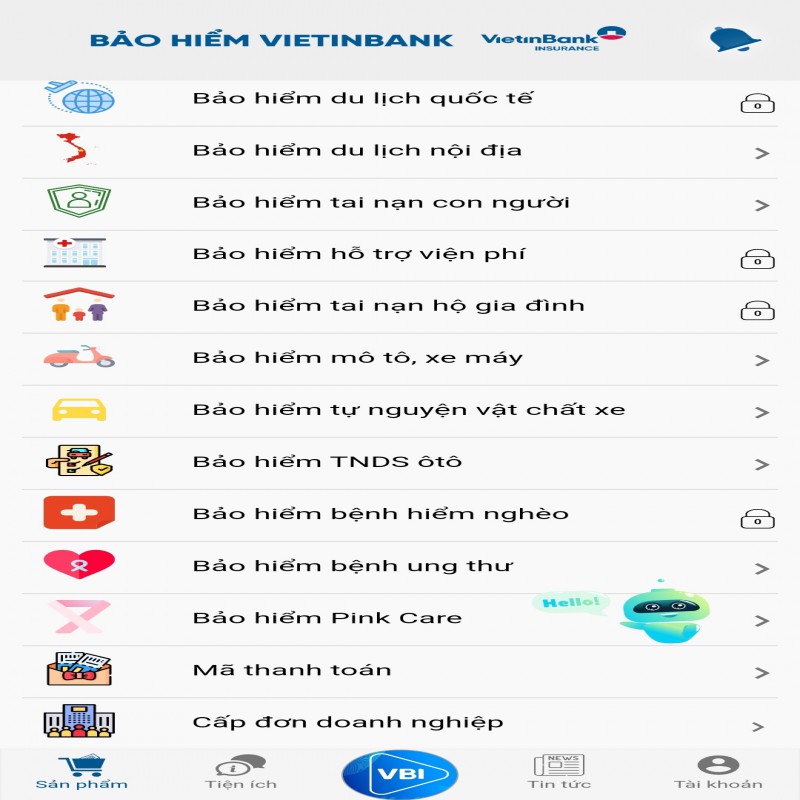The width and height of the screenshot is (800, 800).
Task: Select Bảo hiểm TNDS ôtô
Action: 327,463
